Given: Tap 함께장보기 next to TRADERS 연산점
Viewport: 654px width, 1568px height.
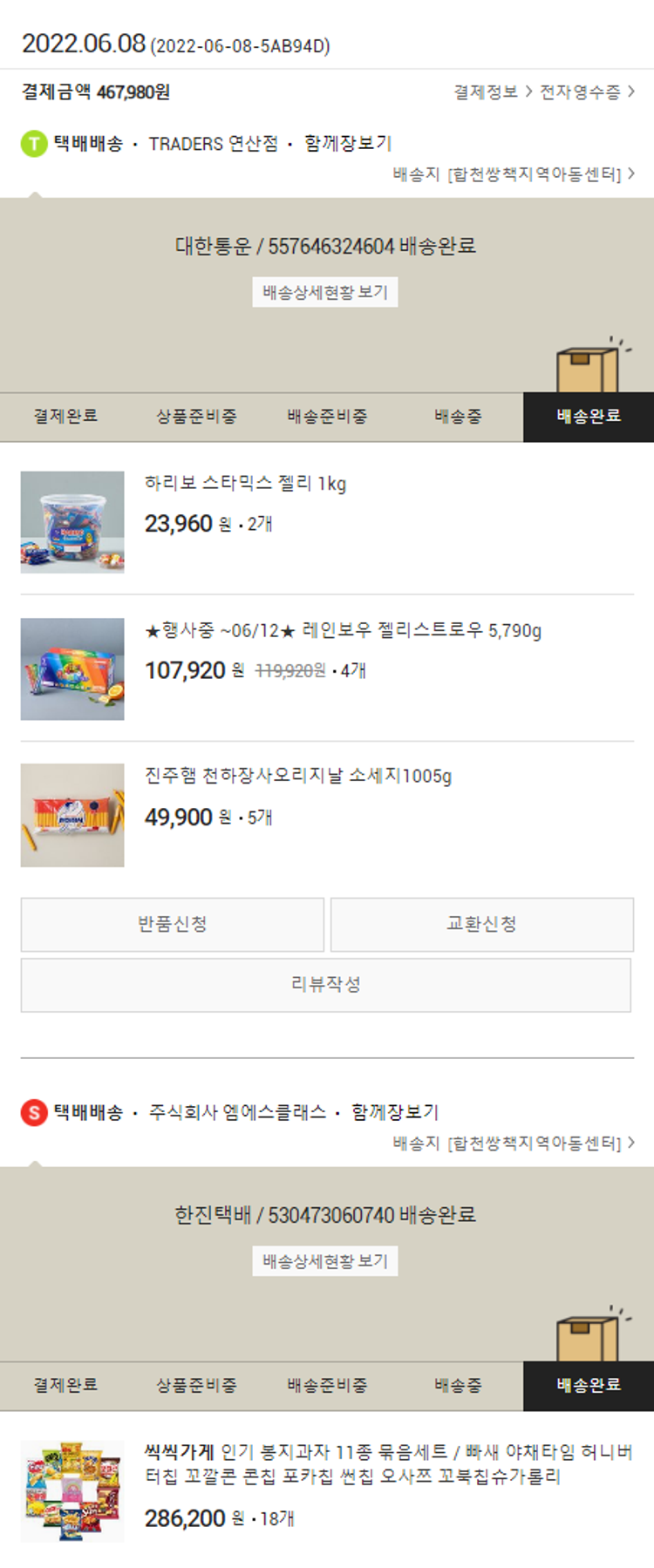Looking at the screenshot, I should [x=348, y=144].
